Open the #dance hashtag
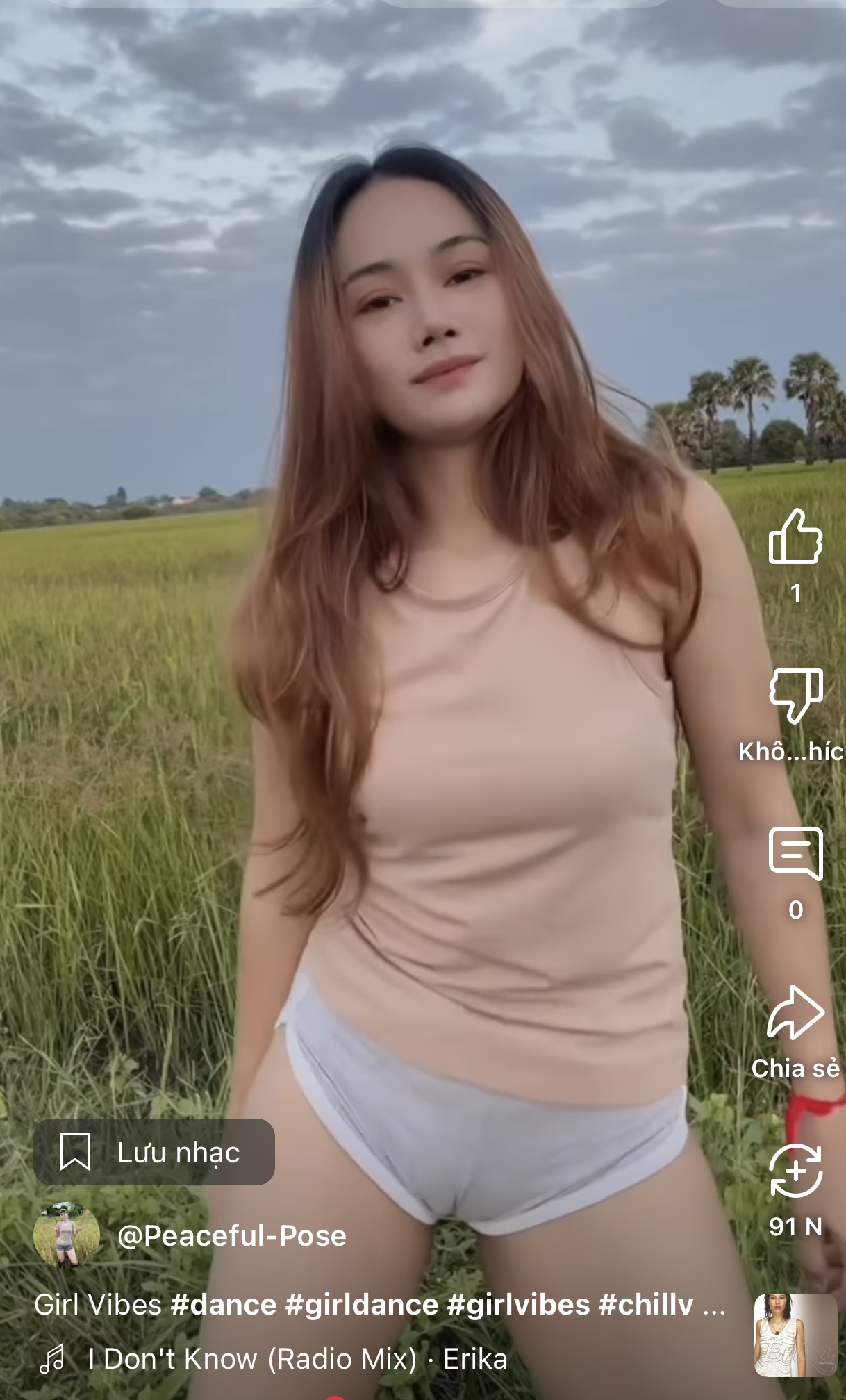Viewport: 846px width, 1400px height. pyautogui.click(x=224, y=1305)
